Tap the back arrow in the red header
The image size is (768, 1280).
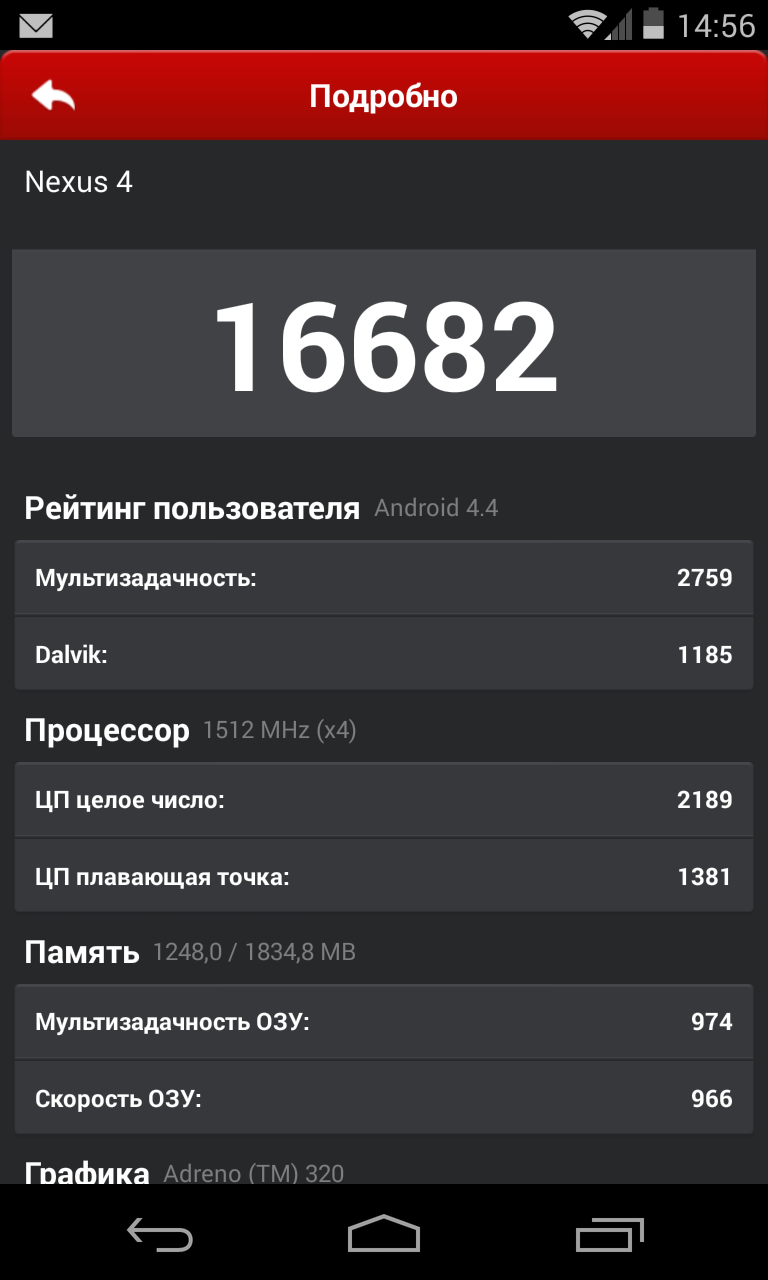point(53,96)
